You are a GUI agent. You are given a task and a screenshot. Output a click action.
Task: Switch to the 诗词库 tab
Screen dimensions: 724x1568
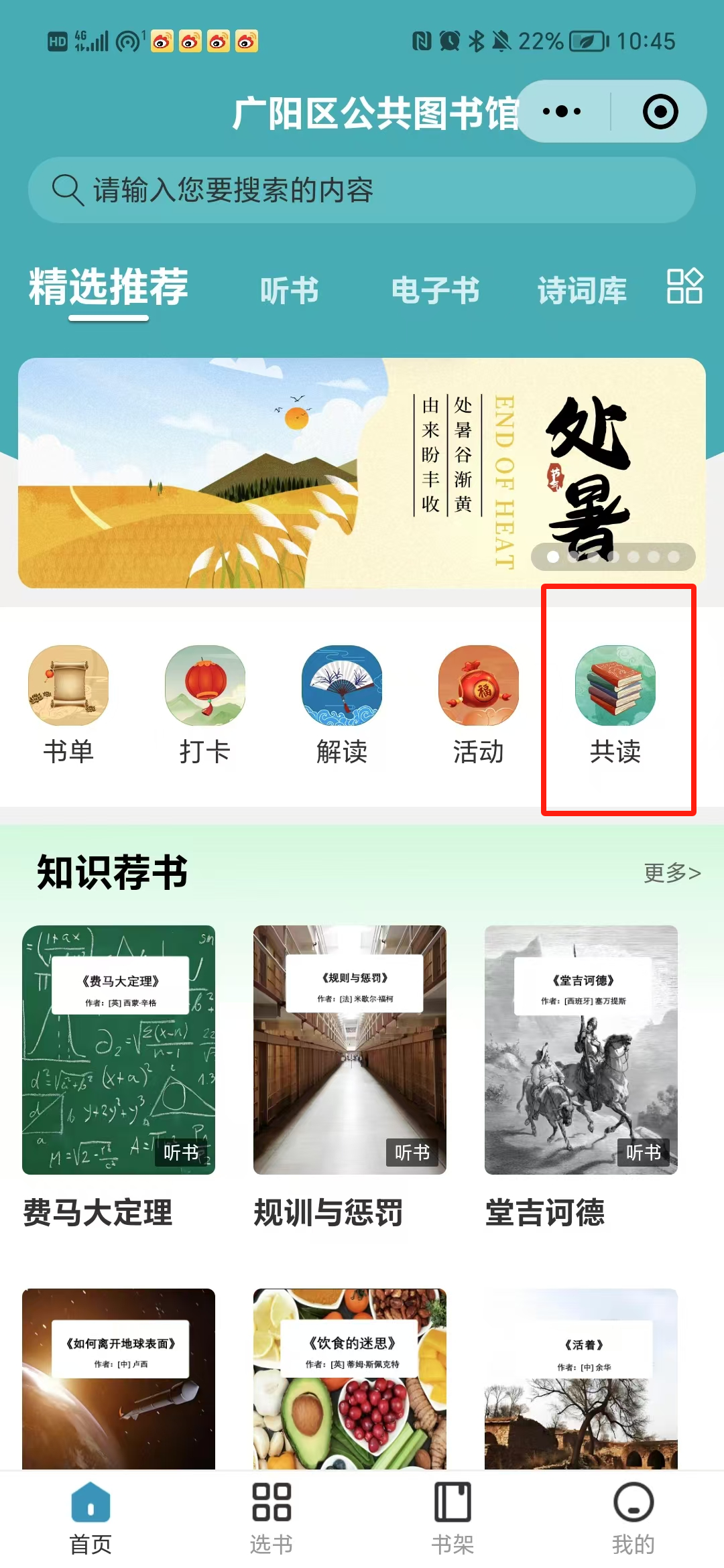click(581, 291)
